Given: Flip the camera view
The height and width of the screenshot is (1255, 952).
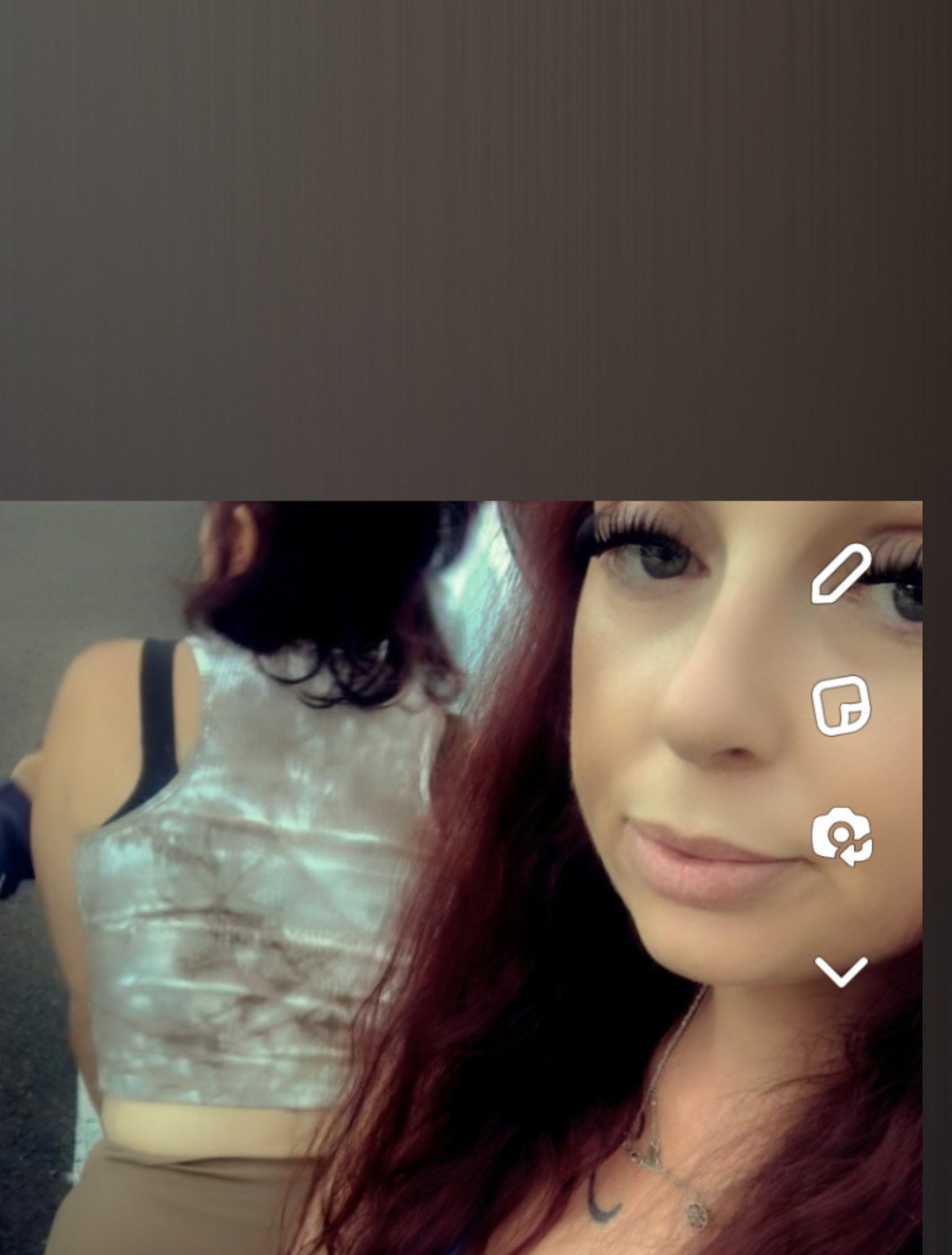Looking at the screenshot, I should (x=841, y=836).
